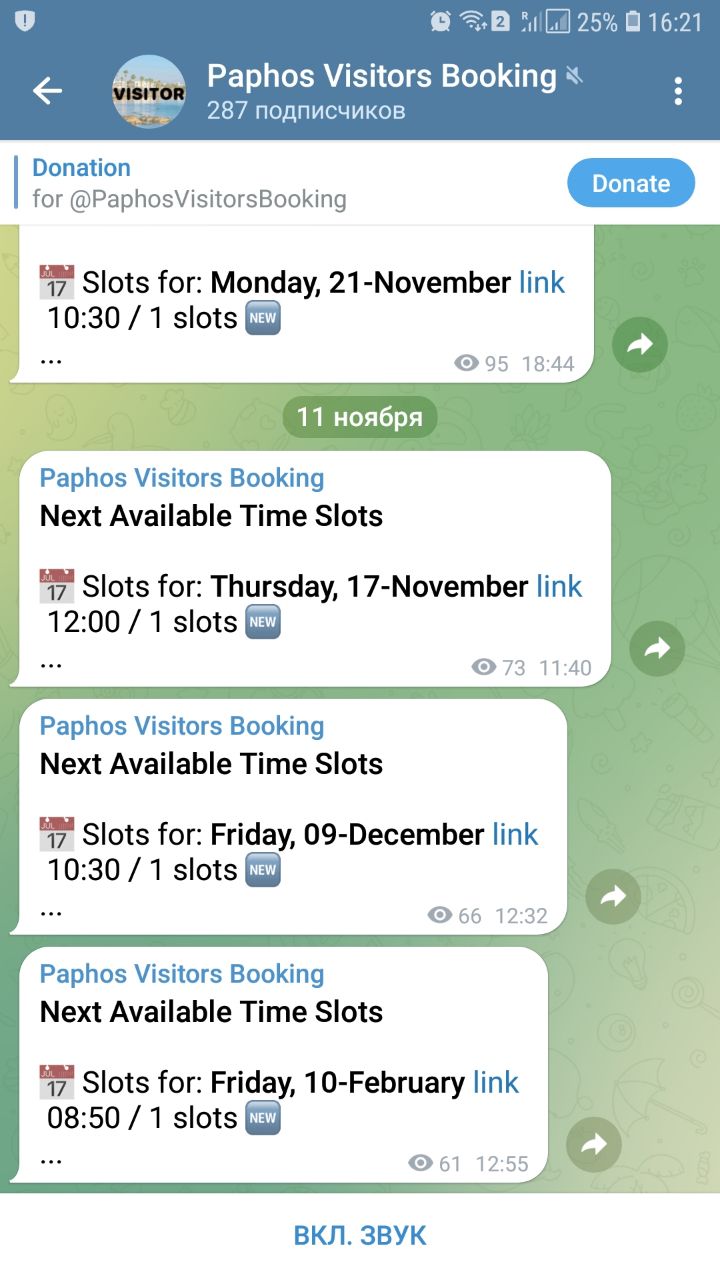Open the link for Monday, 21-November
Screen dimensions: 720x1280
click(542, 283)
